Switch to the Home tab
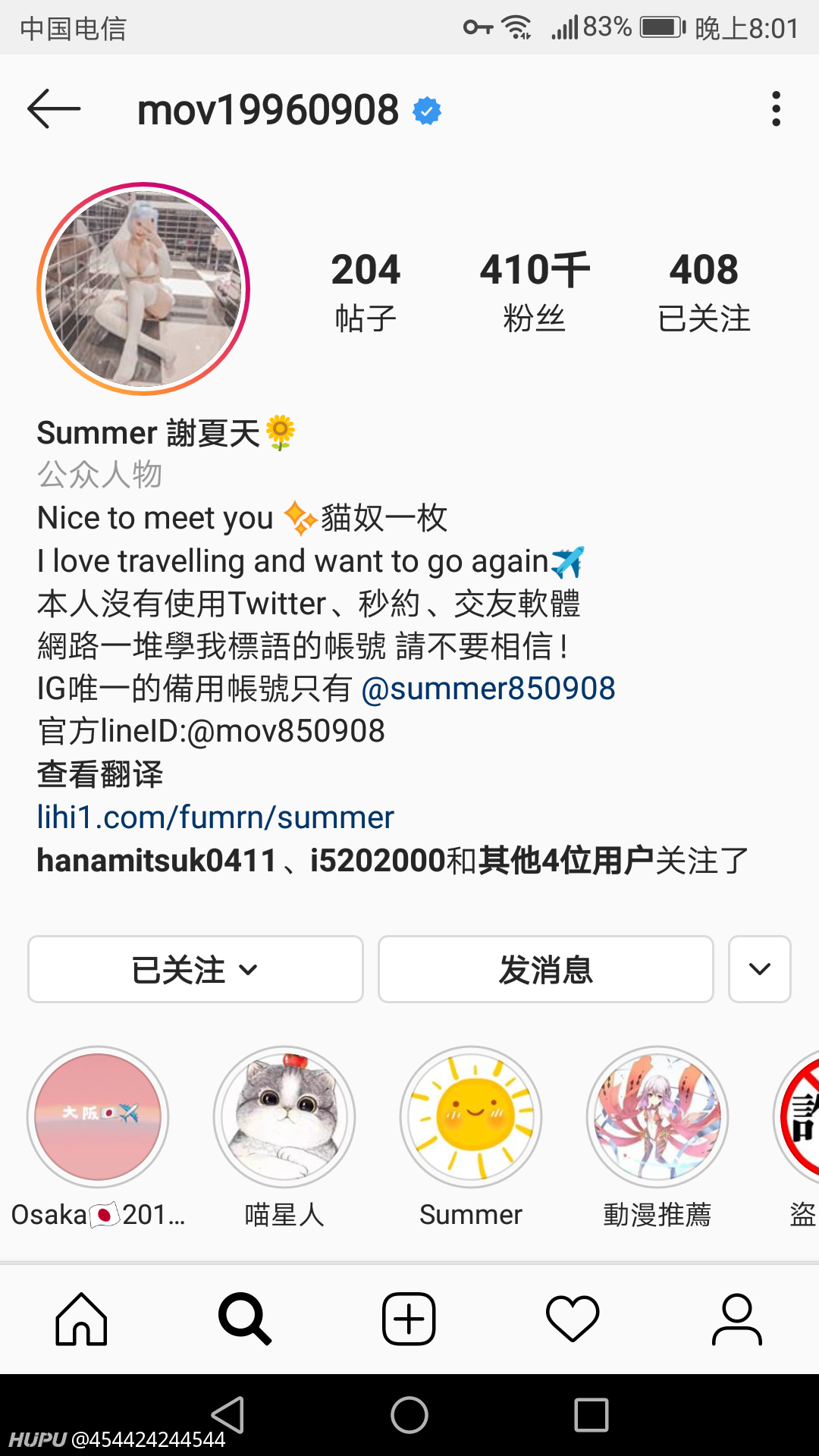 pyautogui.click(x=81, y=1319)
